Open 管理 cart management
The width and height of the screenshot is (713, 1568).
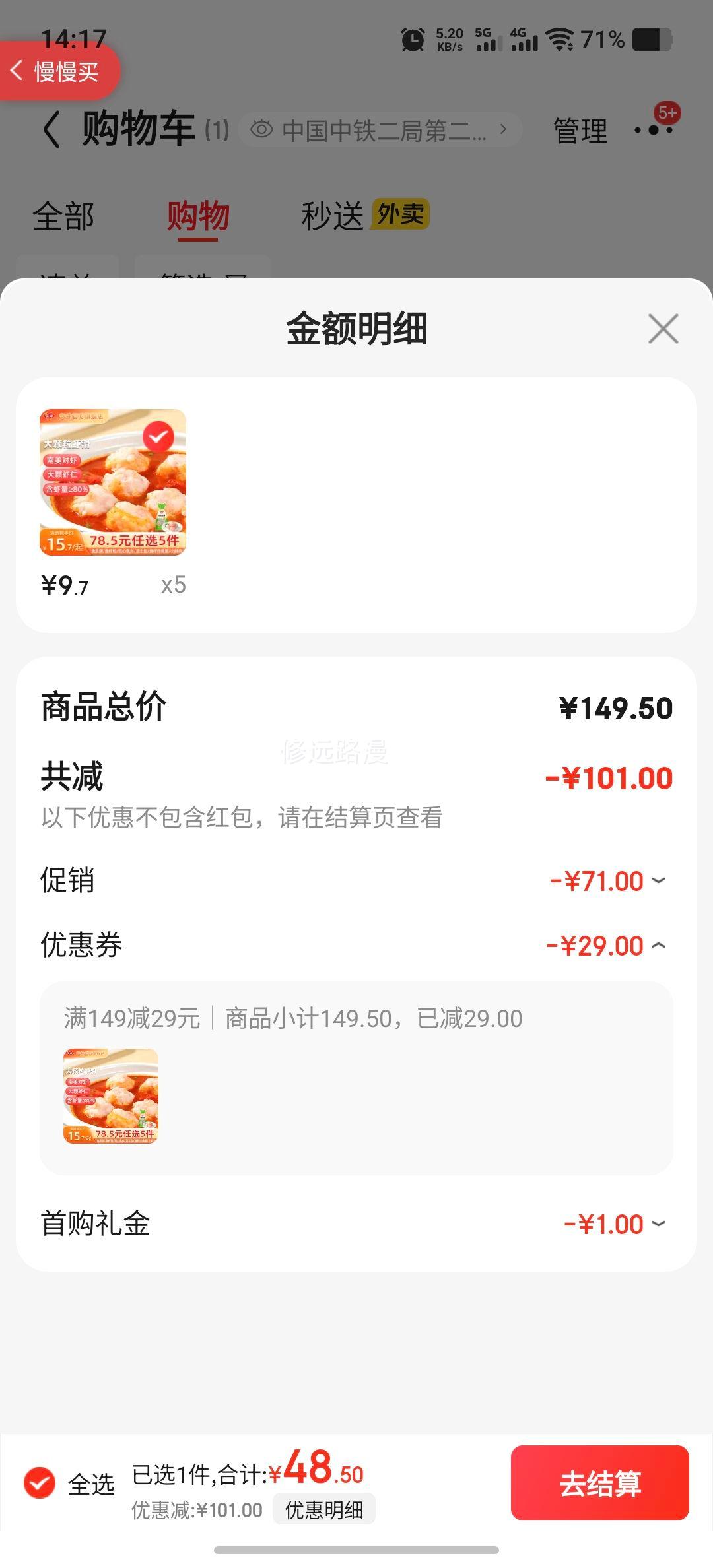click(580, 131)
